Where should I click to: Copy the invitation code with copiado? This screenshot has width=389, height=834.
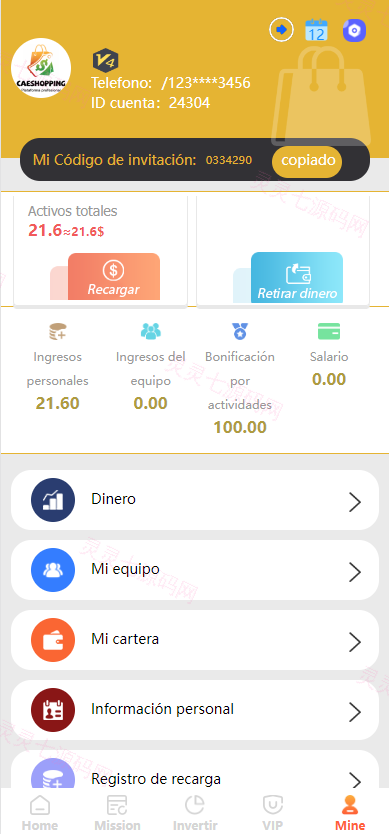click(x=307, y=162)
